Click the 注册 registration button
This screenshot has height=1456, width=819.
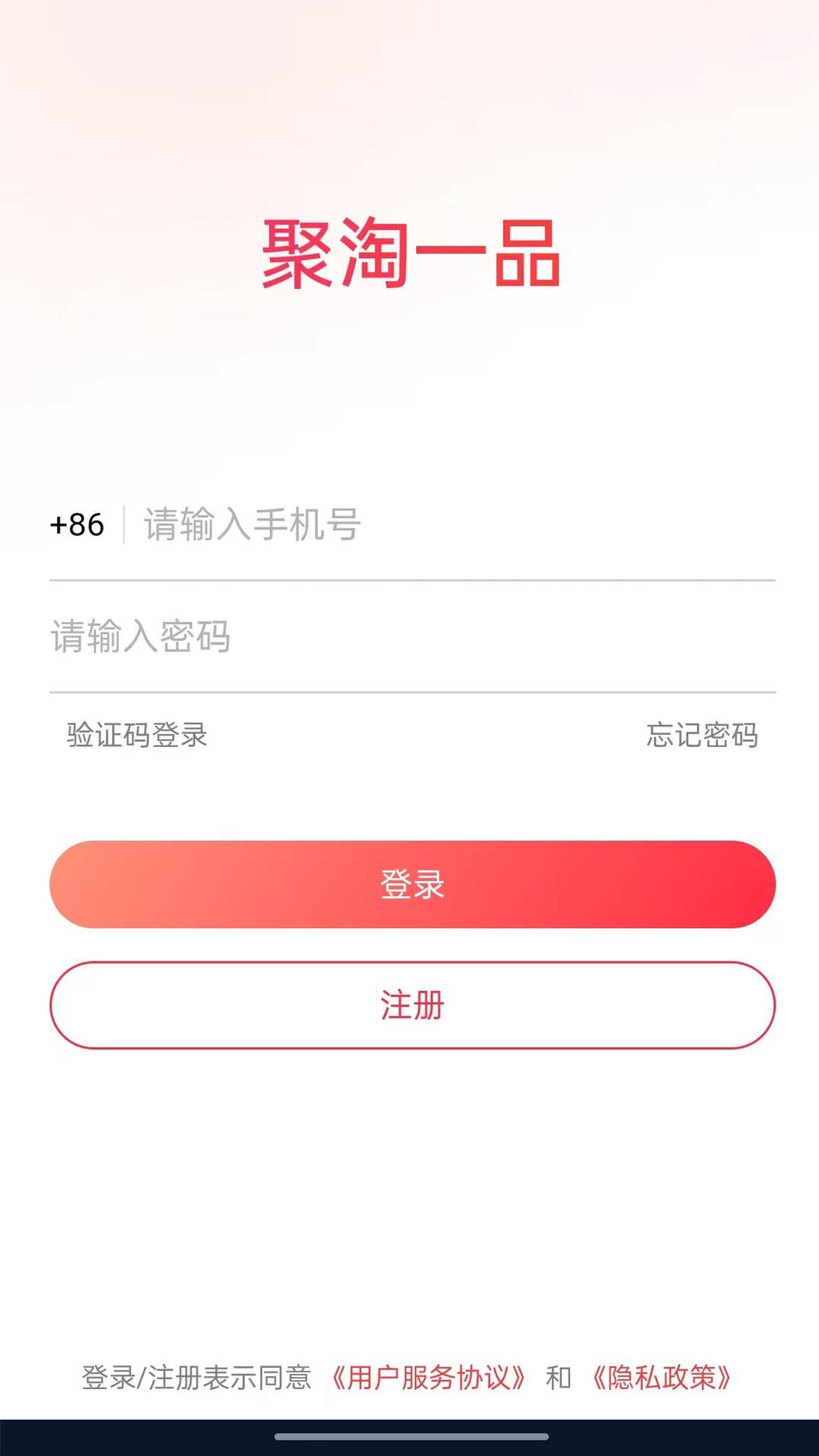409,1005
